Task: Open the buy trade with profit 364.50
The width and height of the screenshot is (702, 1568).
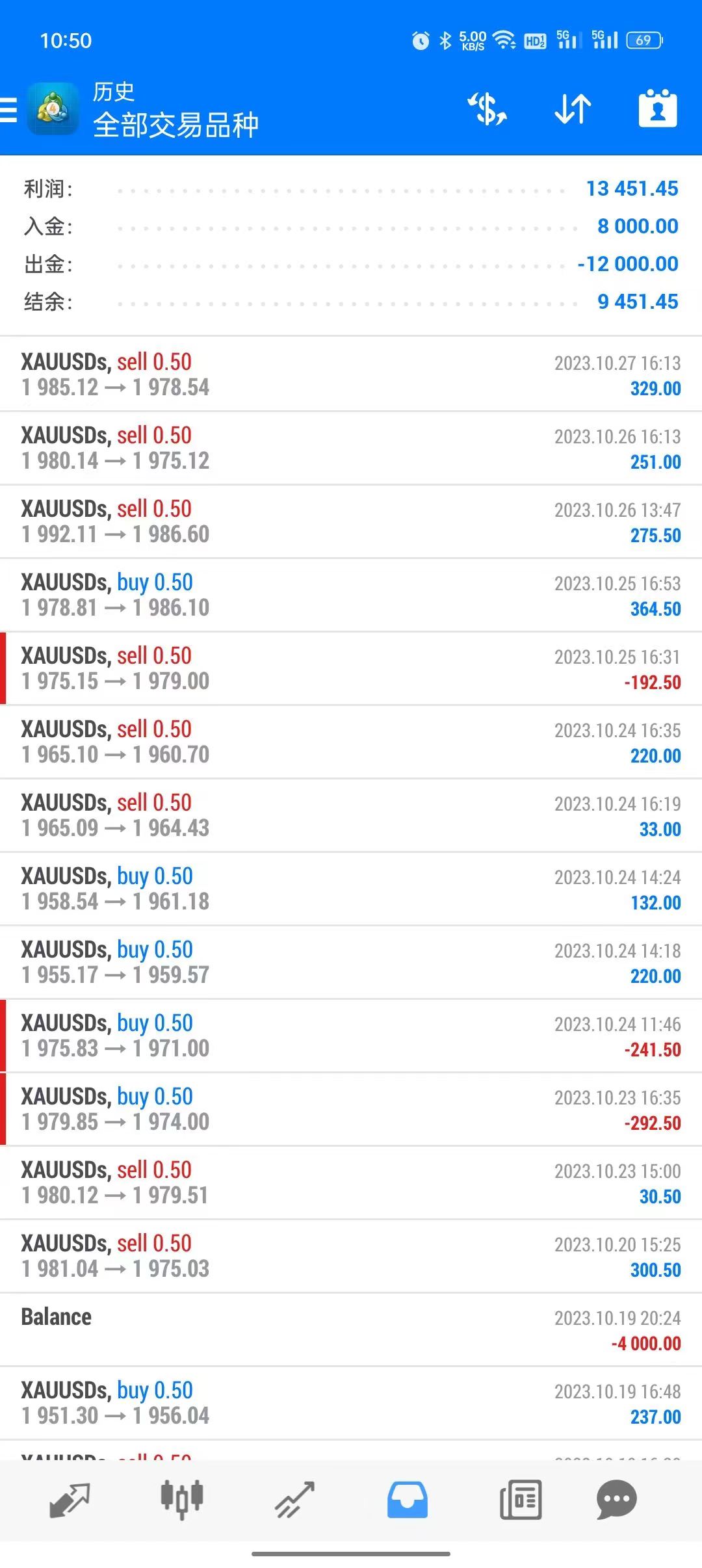Action: tap(351, 595)
